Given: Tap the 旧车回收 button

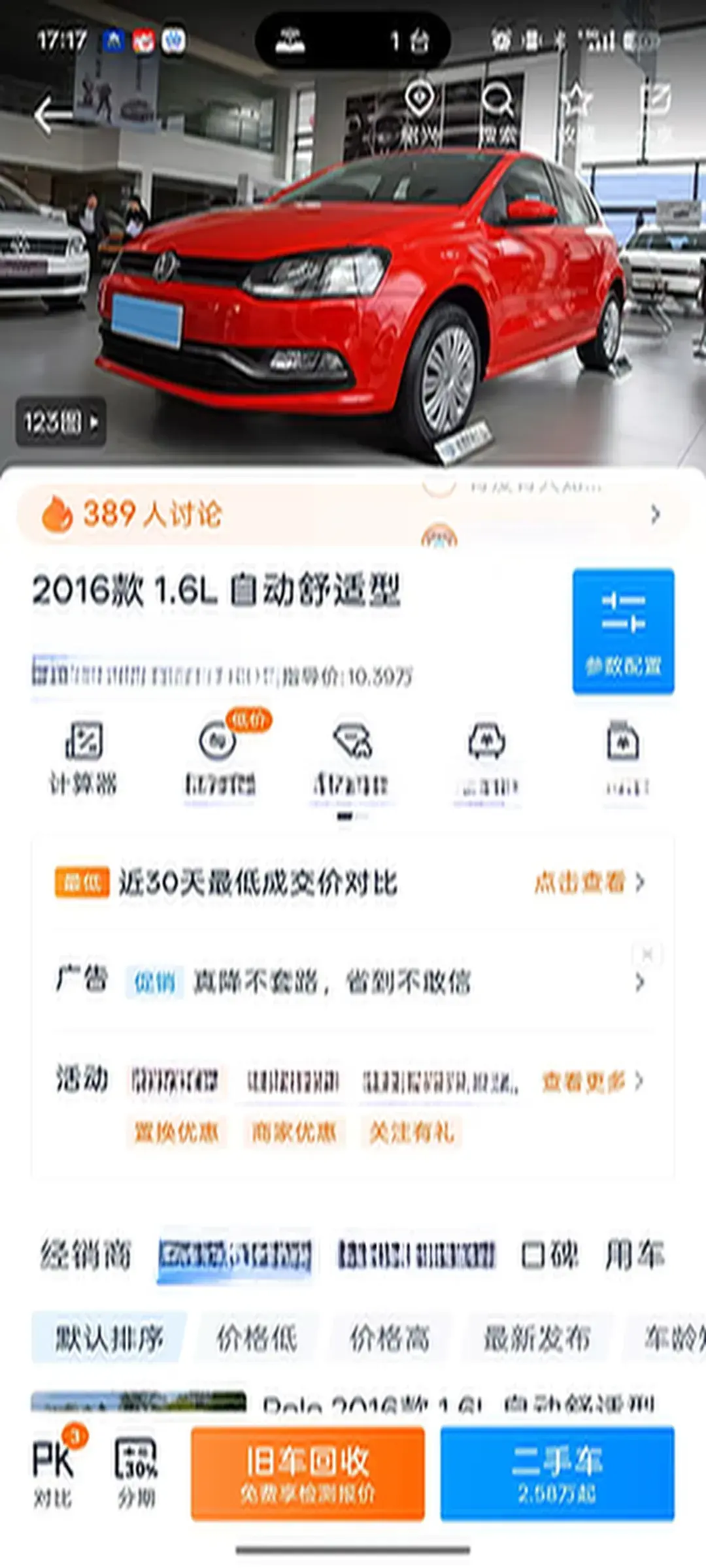Looking at the screenshot, I should (307, 1474).
